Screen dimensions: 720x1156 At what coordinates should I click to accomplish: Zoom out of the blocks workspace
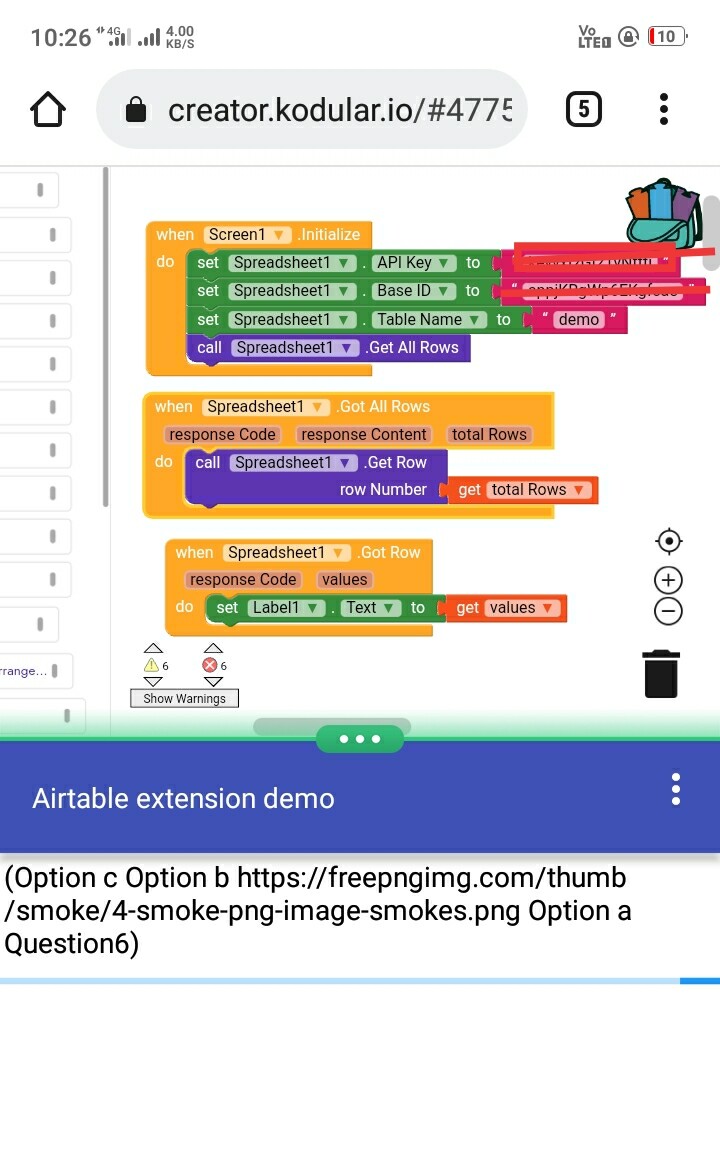pyautogui.click(x=668, y=611)
